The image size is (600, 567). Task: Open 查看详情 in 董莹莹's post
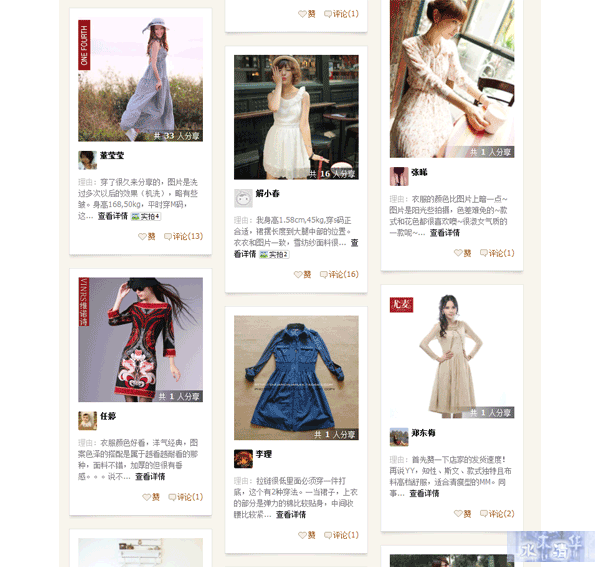click(x=113, y=216)
